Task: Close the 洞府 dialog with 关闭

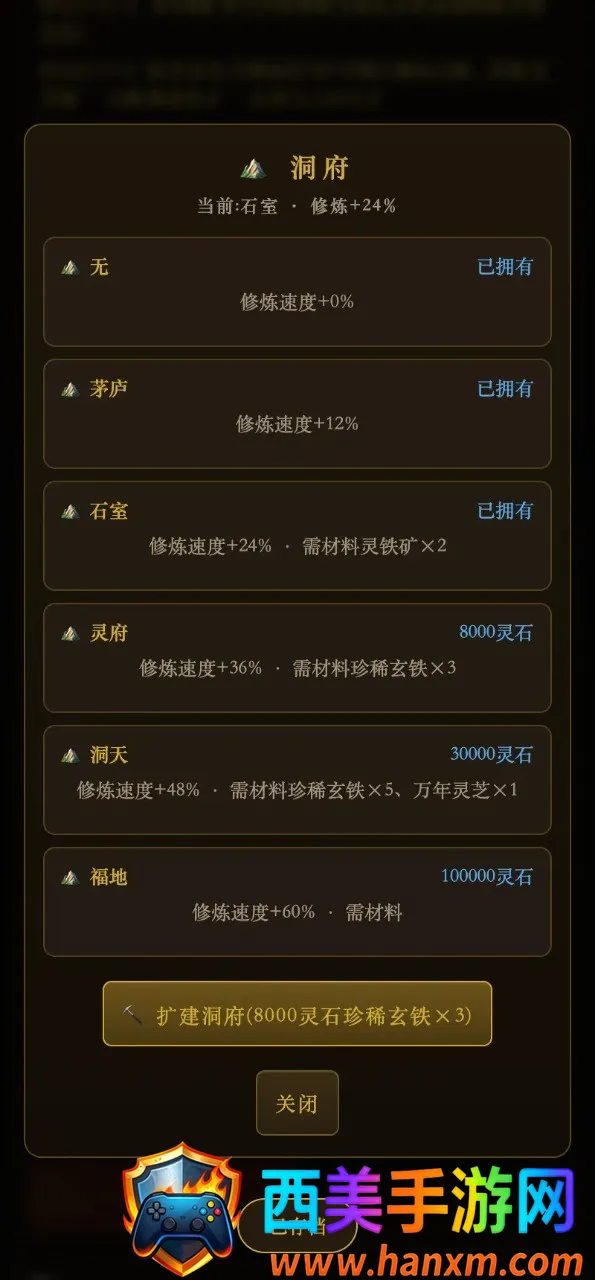Action: pos(297,1103)
